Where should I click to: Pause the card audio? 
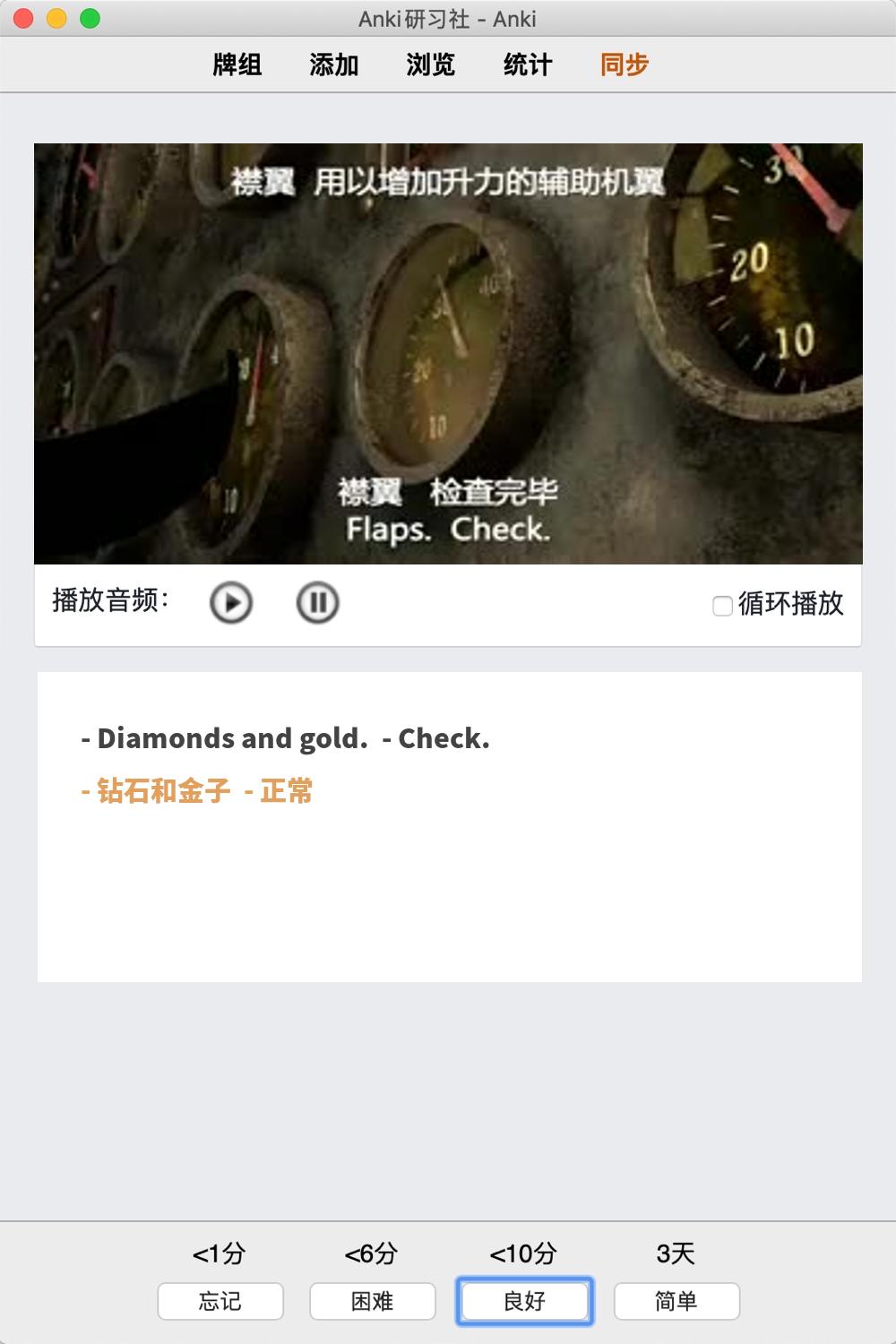tap(317, 602)
